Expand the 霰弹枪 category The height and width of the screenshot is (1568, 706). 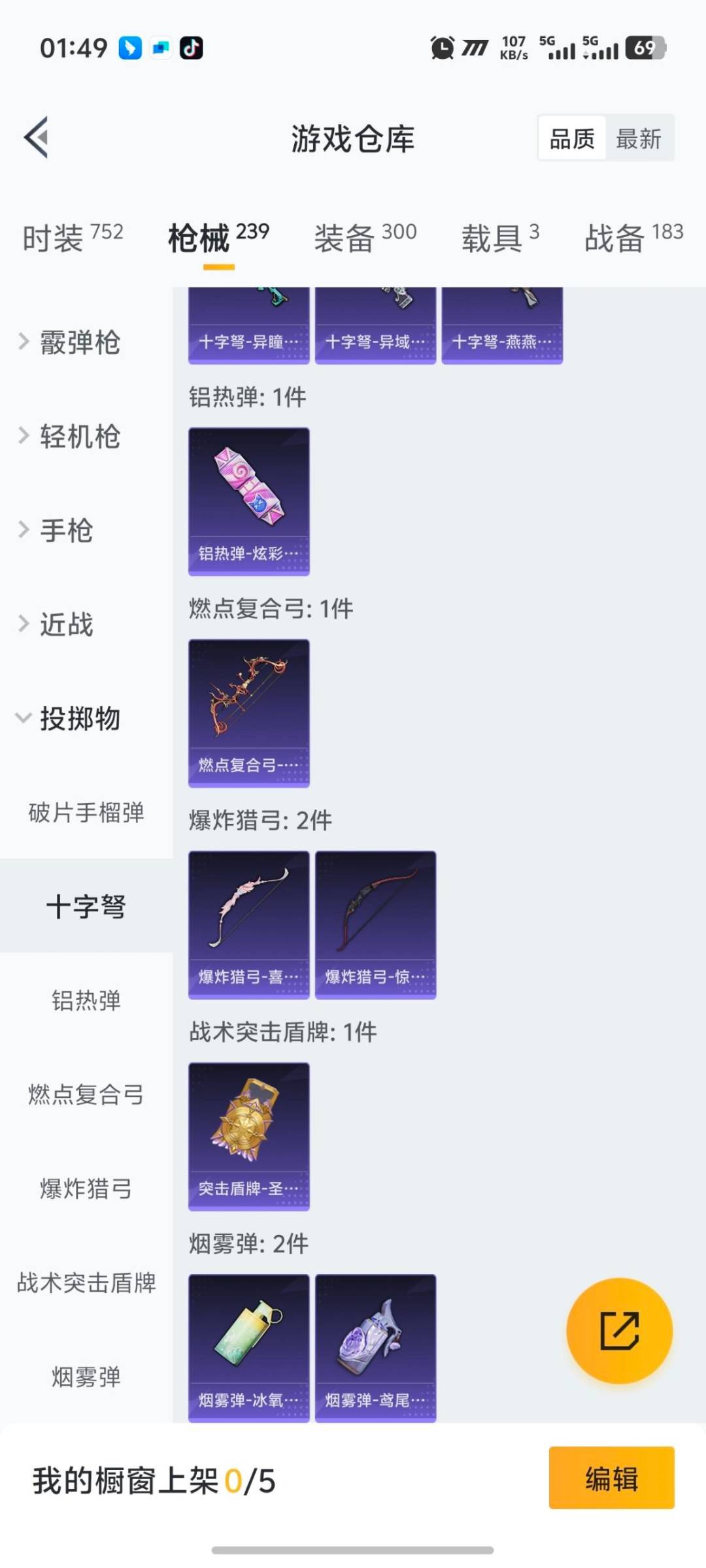click(x=79, y=342)
